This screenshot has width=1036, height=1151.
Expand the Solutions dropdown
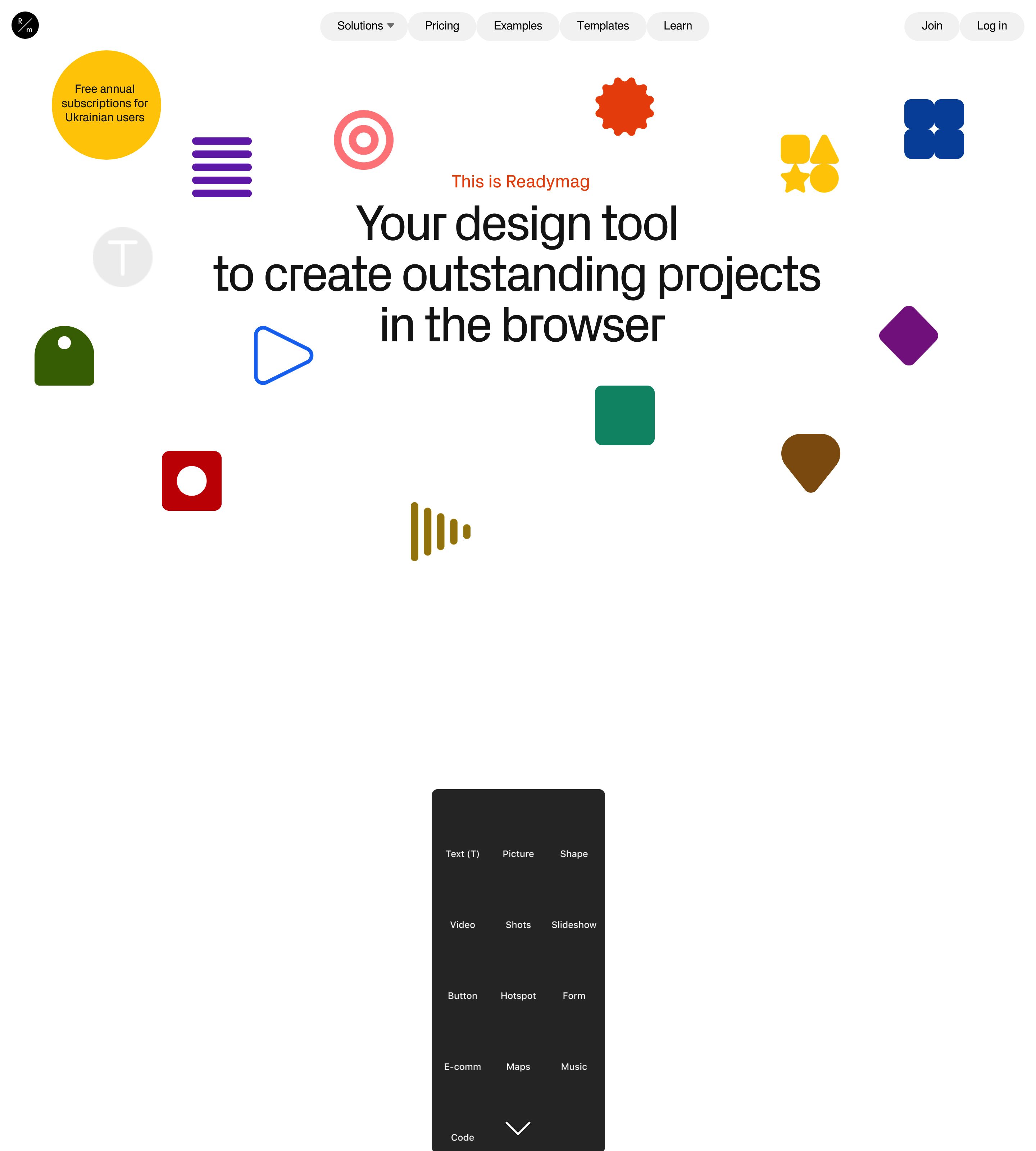click(x=364, y=26)
